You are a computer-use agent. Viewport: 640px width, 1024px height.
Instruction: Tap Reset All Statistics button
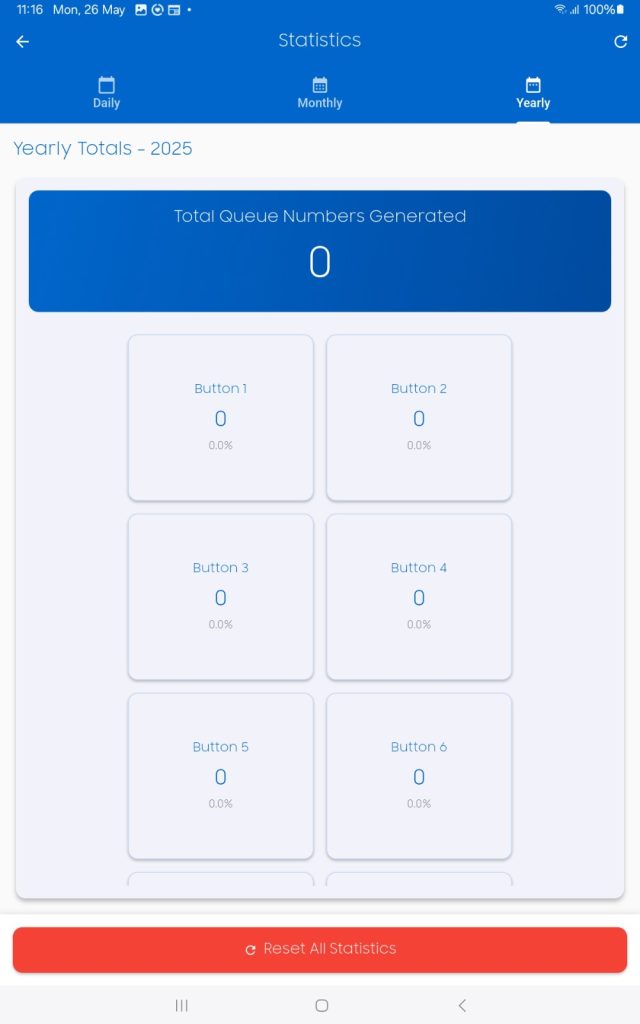[x=320, y=949]
